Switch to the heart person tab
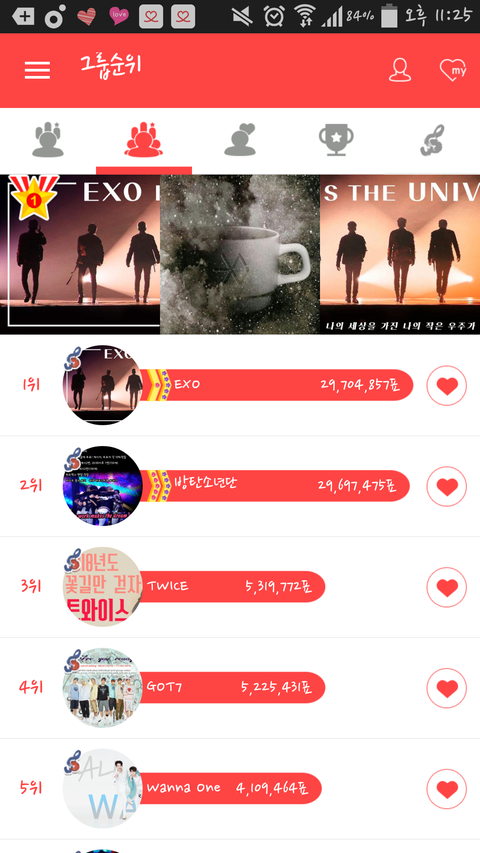480x853 pixels. (x=240, y=139)
